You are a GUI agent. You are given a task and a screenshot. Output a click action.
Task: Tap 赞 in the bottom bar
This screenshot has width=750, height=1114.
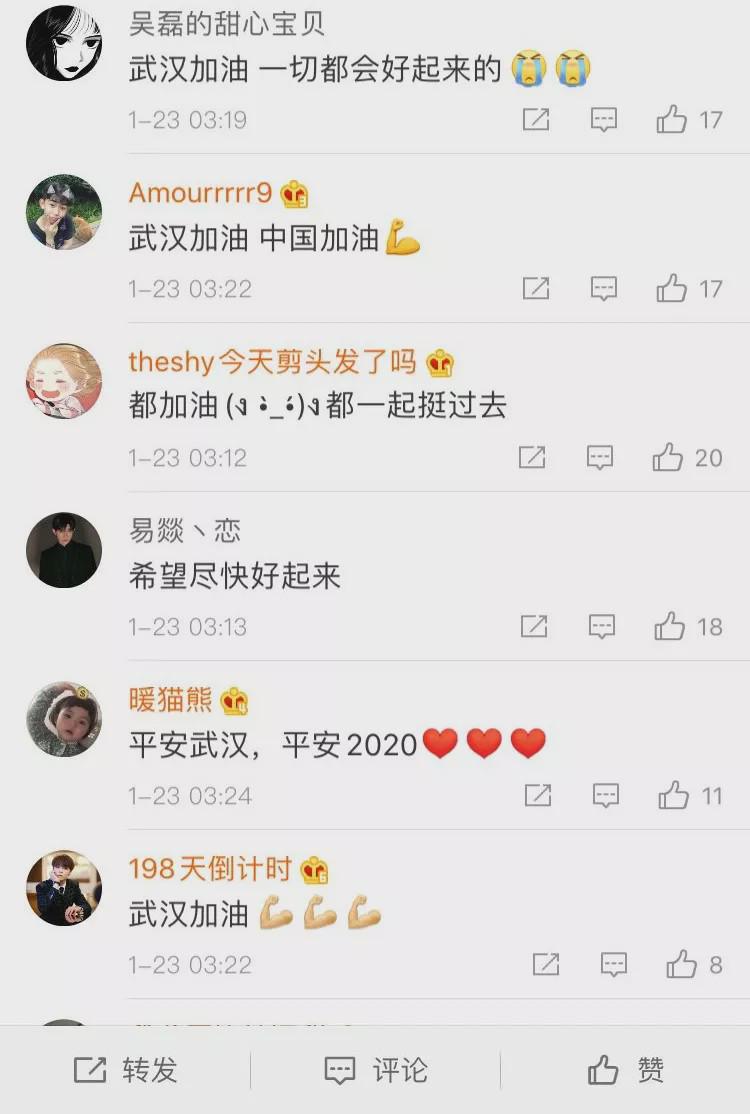coord(625,1070)
